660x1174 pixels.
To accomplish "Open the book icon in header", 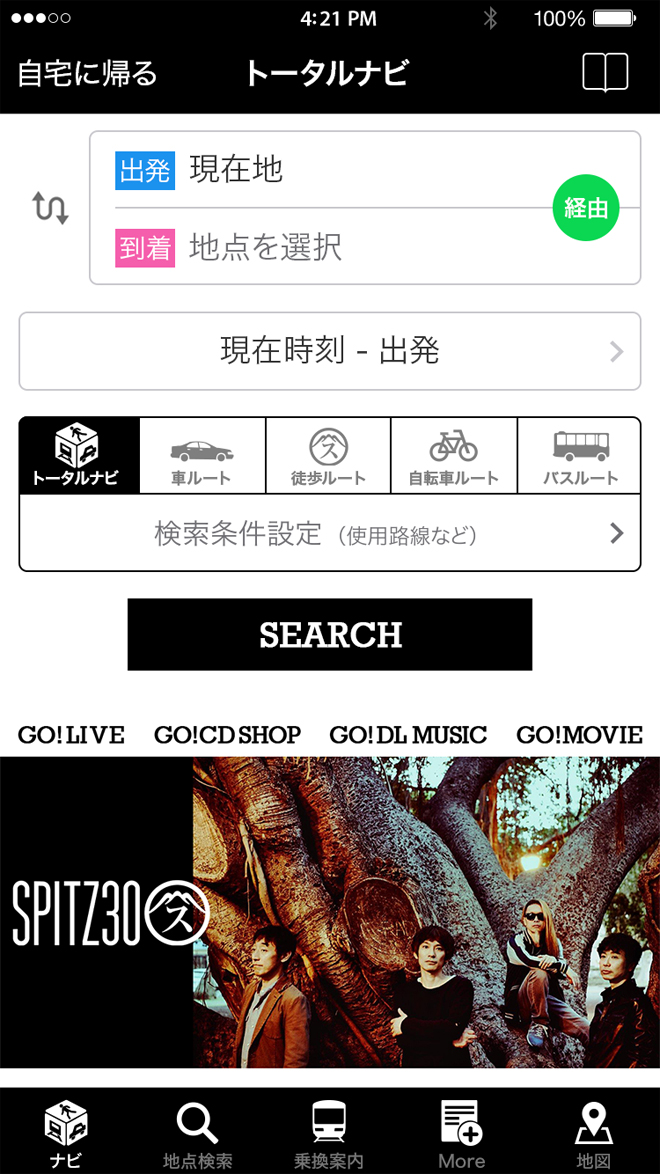I will click(x=605, y=73).
